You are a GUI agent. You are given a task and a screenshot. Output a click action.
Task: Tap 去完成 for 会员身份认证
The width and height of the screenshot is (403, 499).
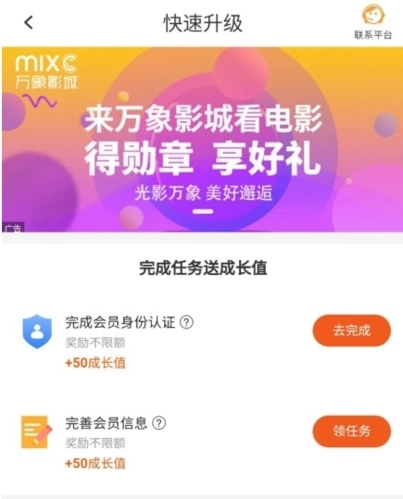pos(352,330)
